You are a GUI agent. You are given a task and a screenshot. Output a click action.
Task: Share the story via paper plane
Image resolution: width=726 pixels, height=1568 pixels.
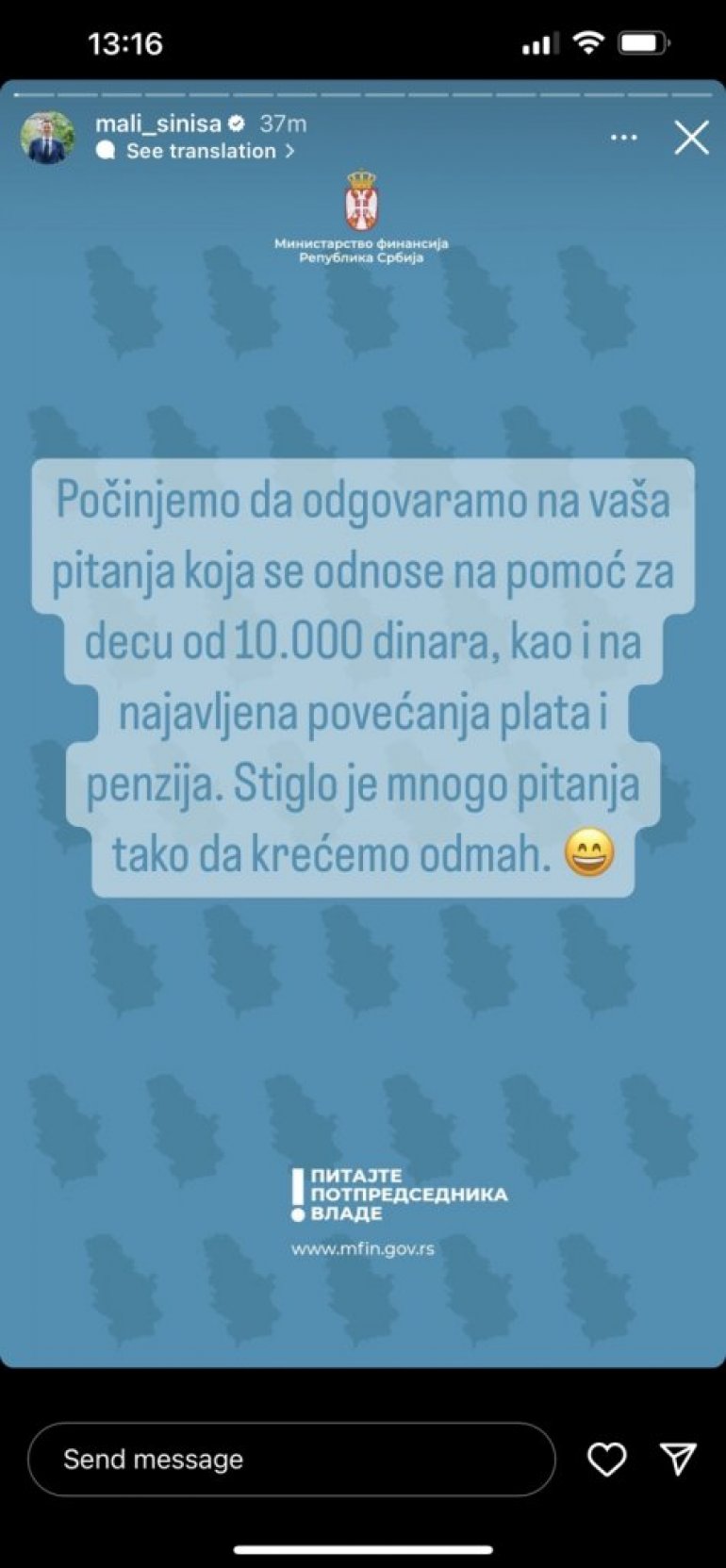point(678,1459)
